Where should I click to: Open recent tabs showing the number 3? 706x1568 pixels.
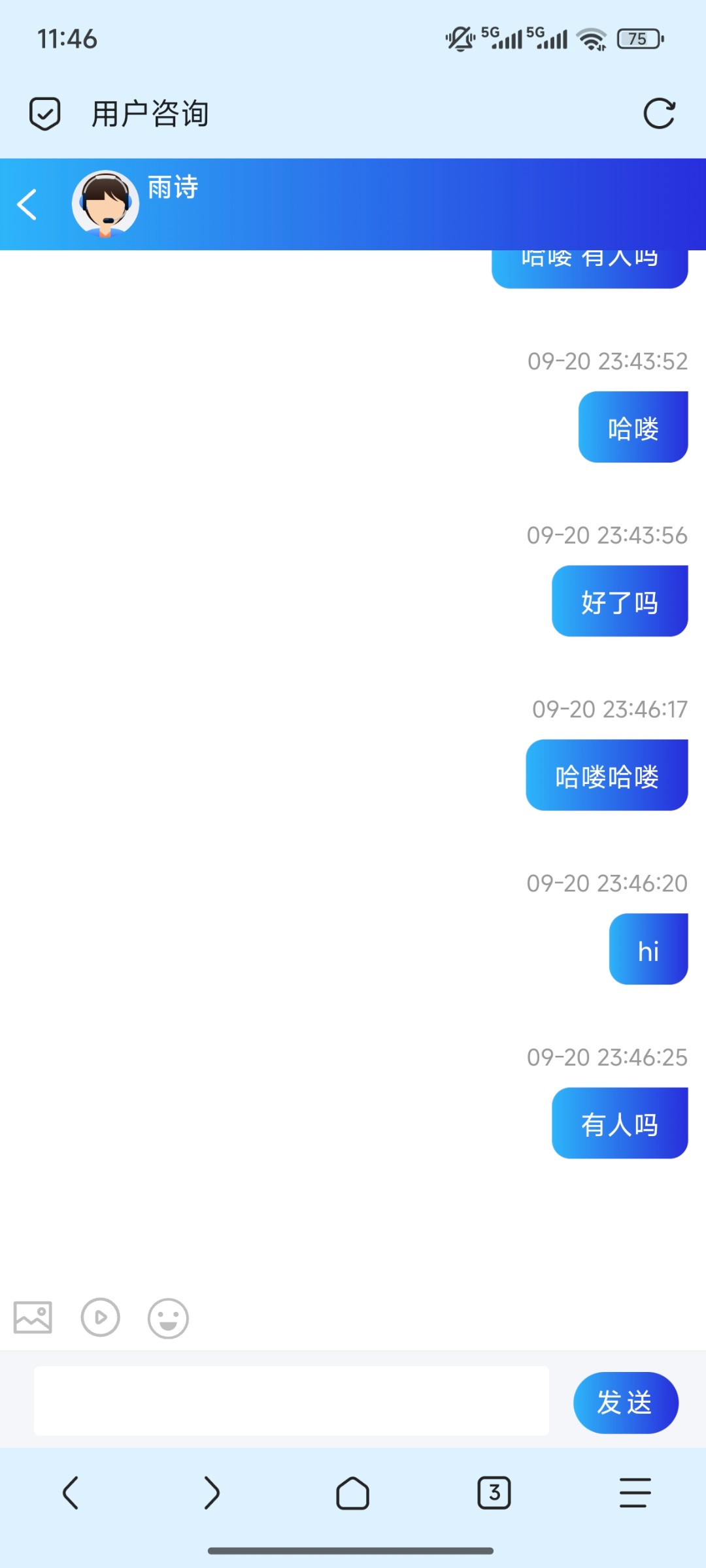[494, 1493]
